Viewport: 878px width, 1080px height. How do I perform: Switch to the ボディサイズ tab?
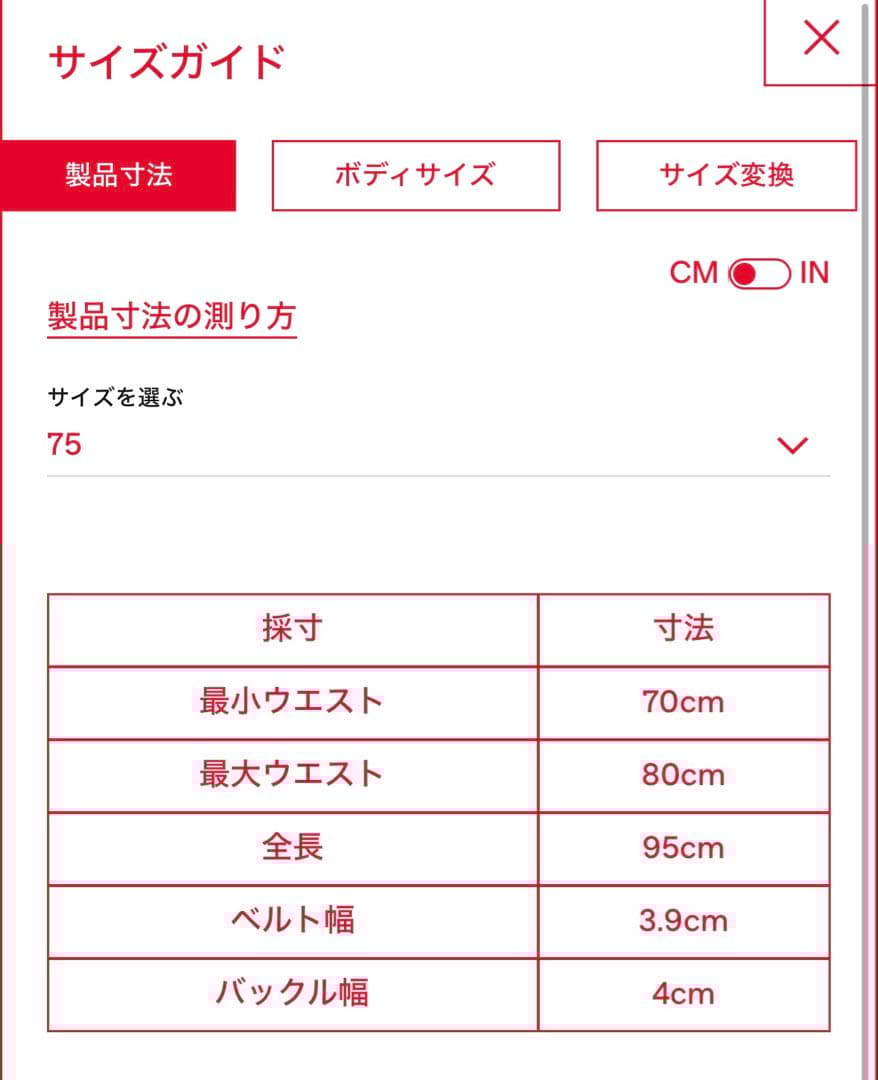[415, 175]
